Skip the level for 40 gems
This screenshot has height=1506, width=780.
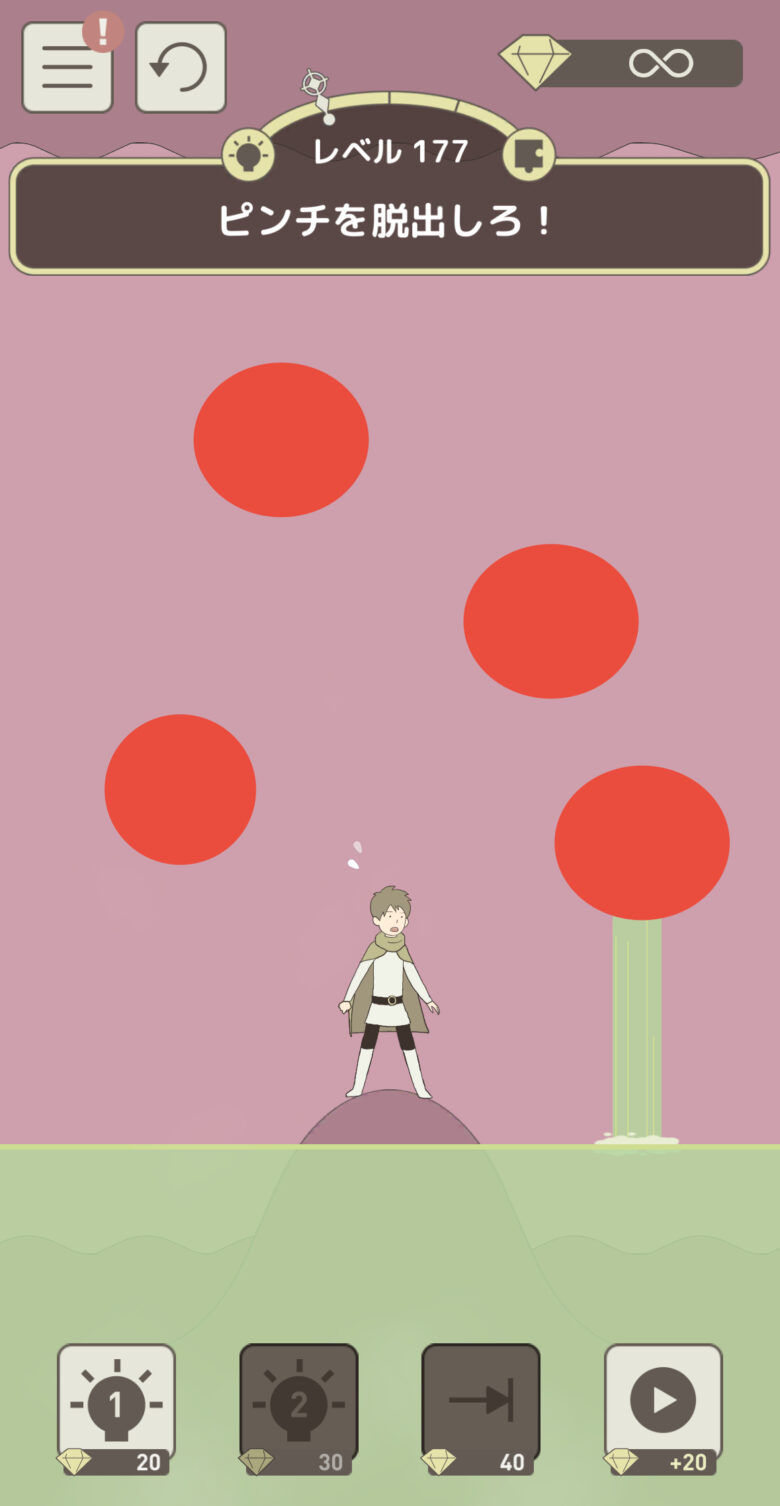pyautogui.click(x=480, y=1405)
